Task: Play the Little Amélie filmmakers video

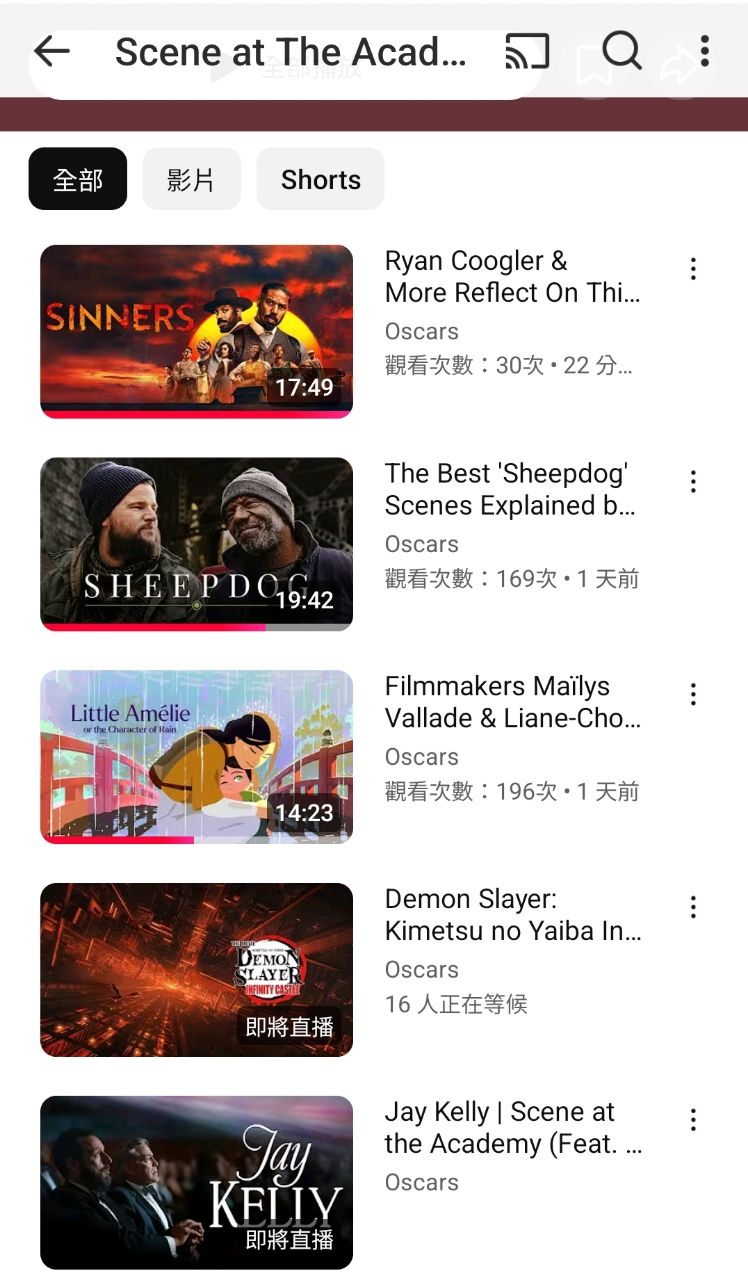Action: (x=196, y=757)
